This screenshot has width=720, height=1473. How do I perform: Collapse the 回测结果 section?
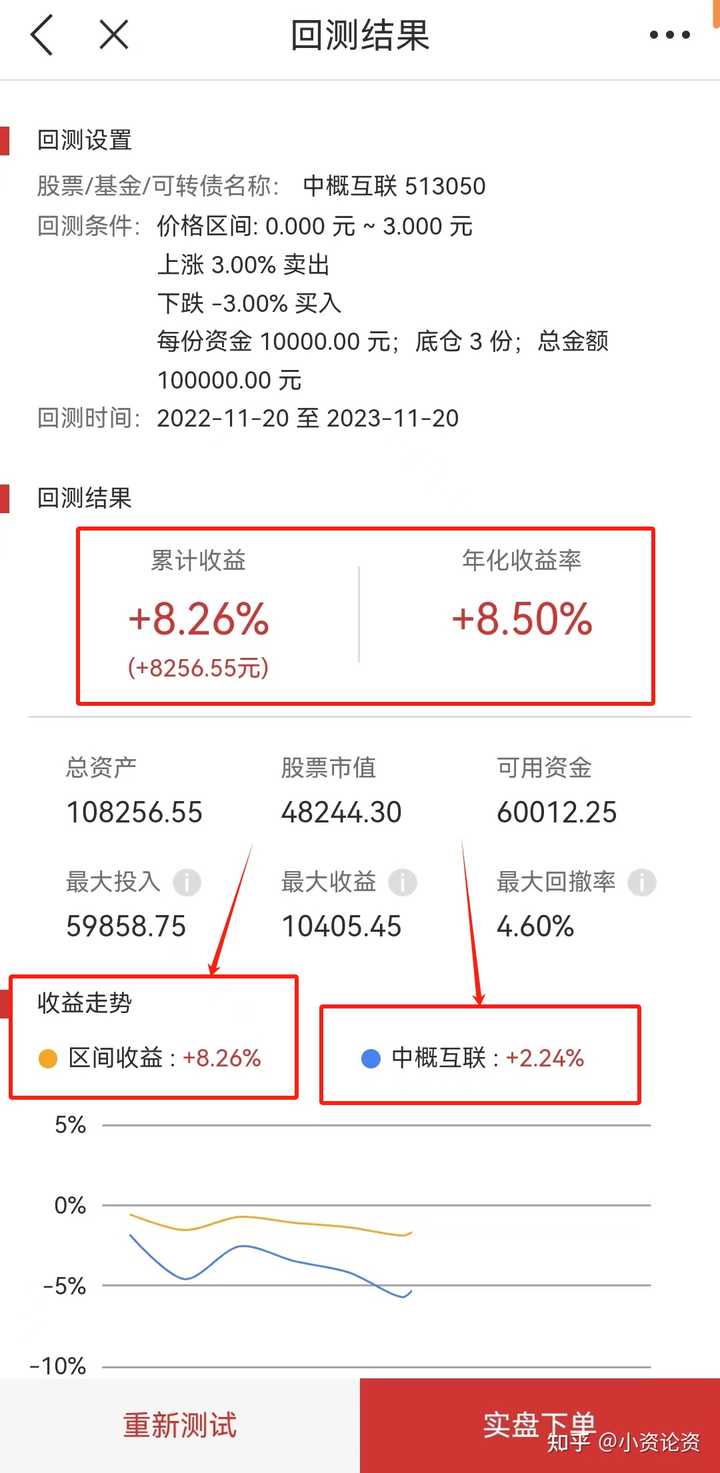pos(84,498)
